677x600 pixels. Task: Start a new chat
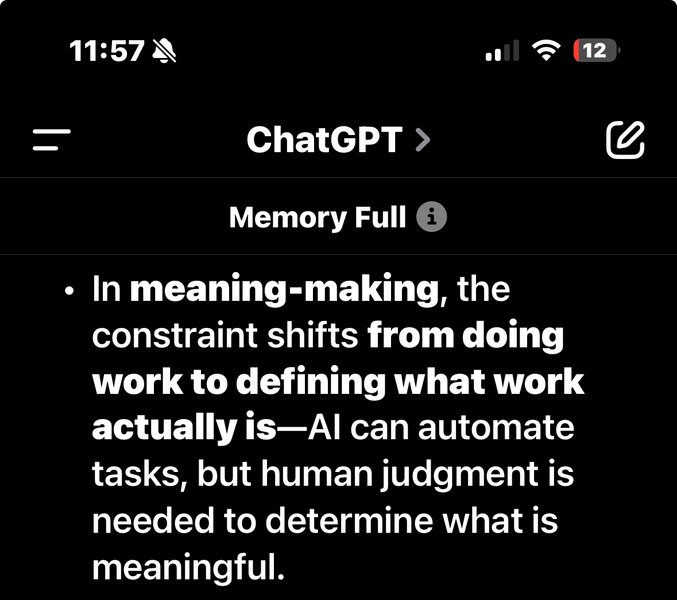pyautogui.click(x=626, y=140)
